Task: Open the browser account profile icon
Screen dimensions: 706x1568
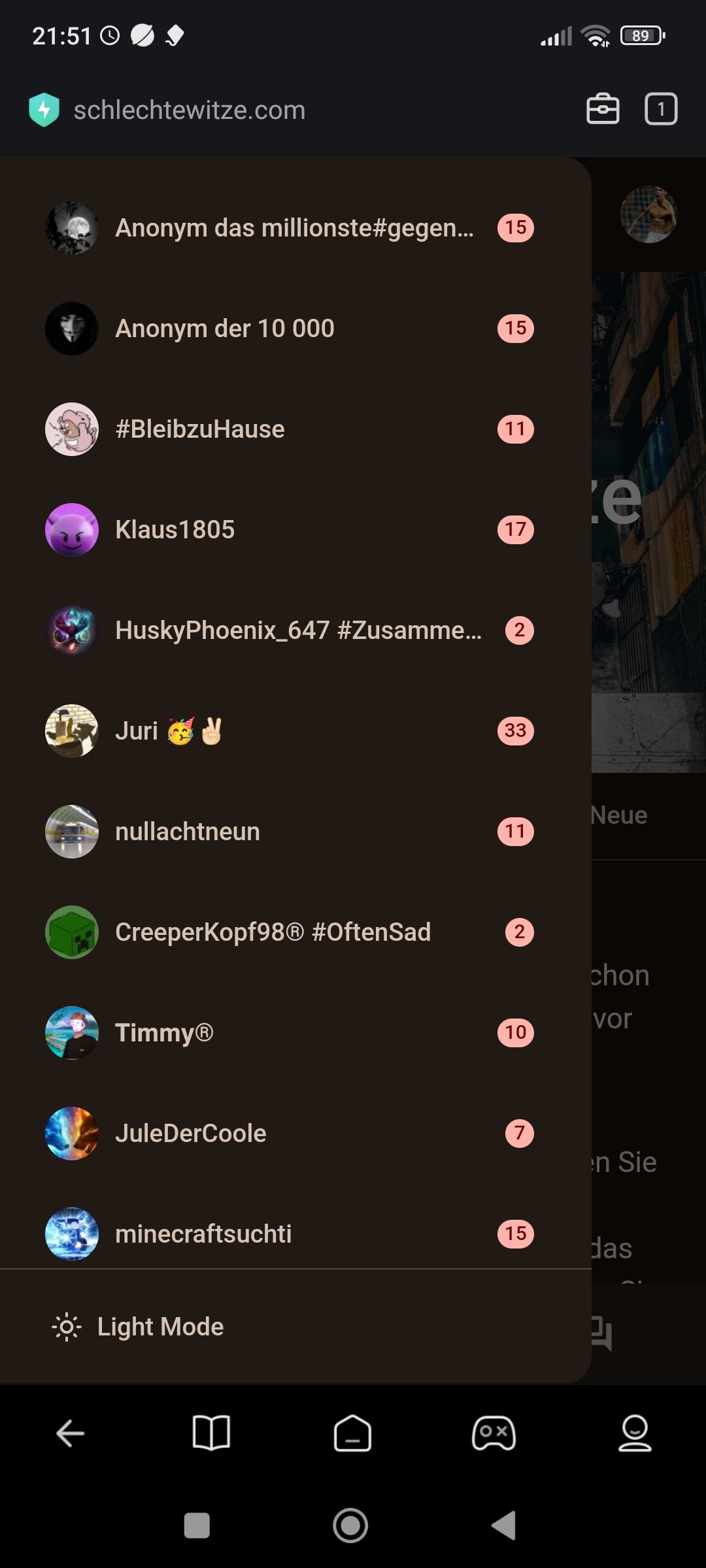Action: pos(635,1434)
